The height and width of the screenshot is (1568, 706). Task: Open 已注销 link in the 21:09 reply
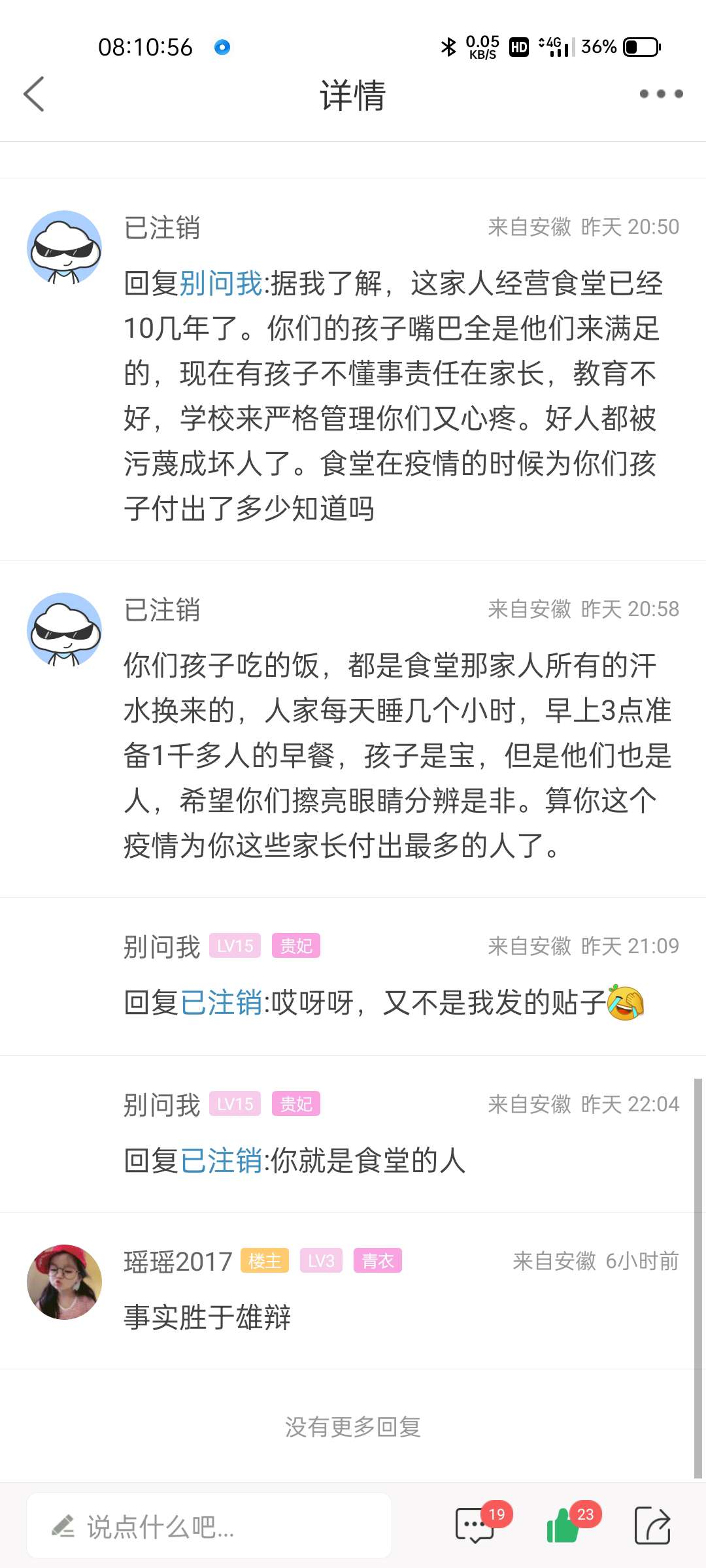tap(221, 1003)
